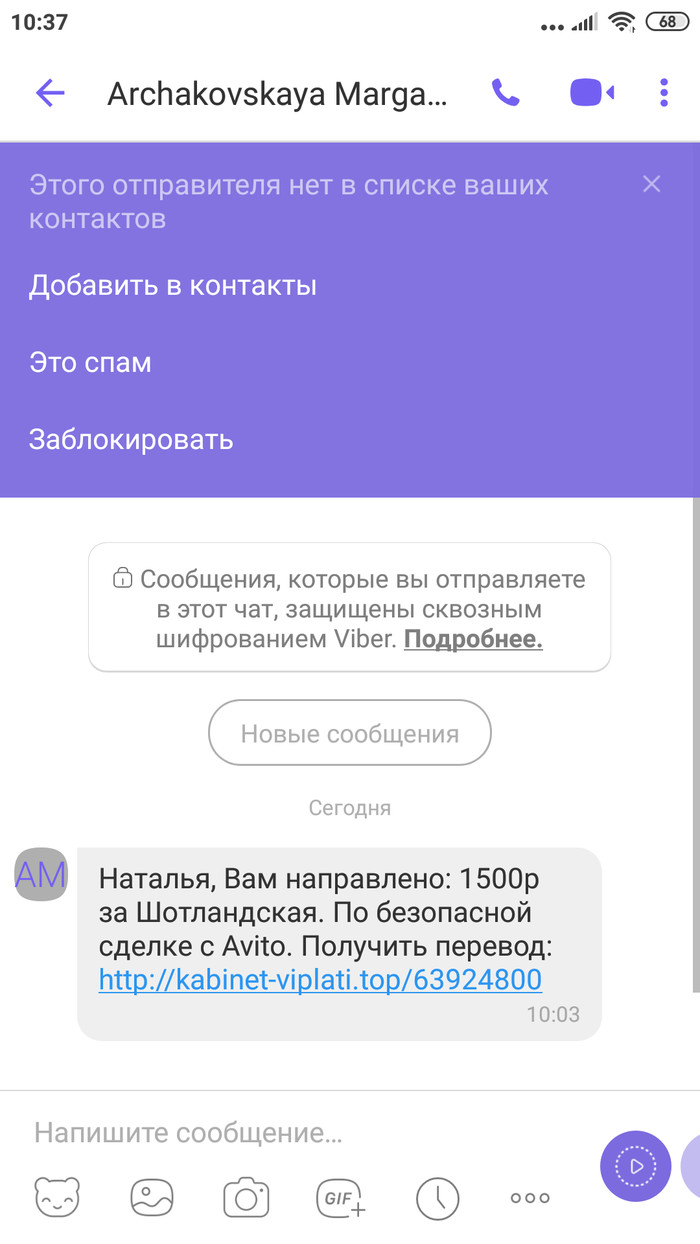700x1244 pixels.
Task: Open the gallery picker
Action: tap(152, 1196)
